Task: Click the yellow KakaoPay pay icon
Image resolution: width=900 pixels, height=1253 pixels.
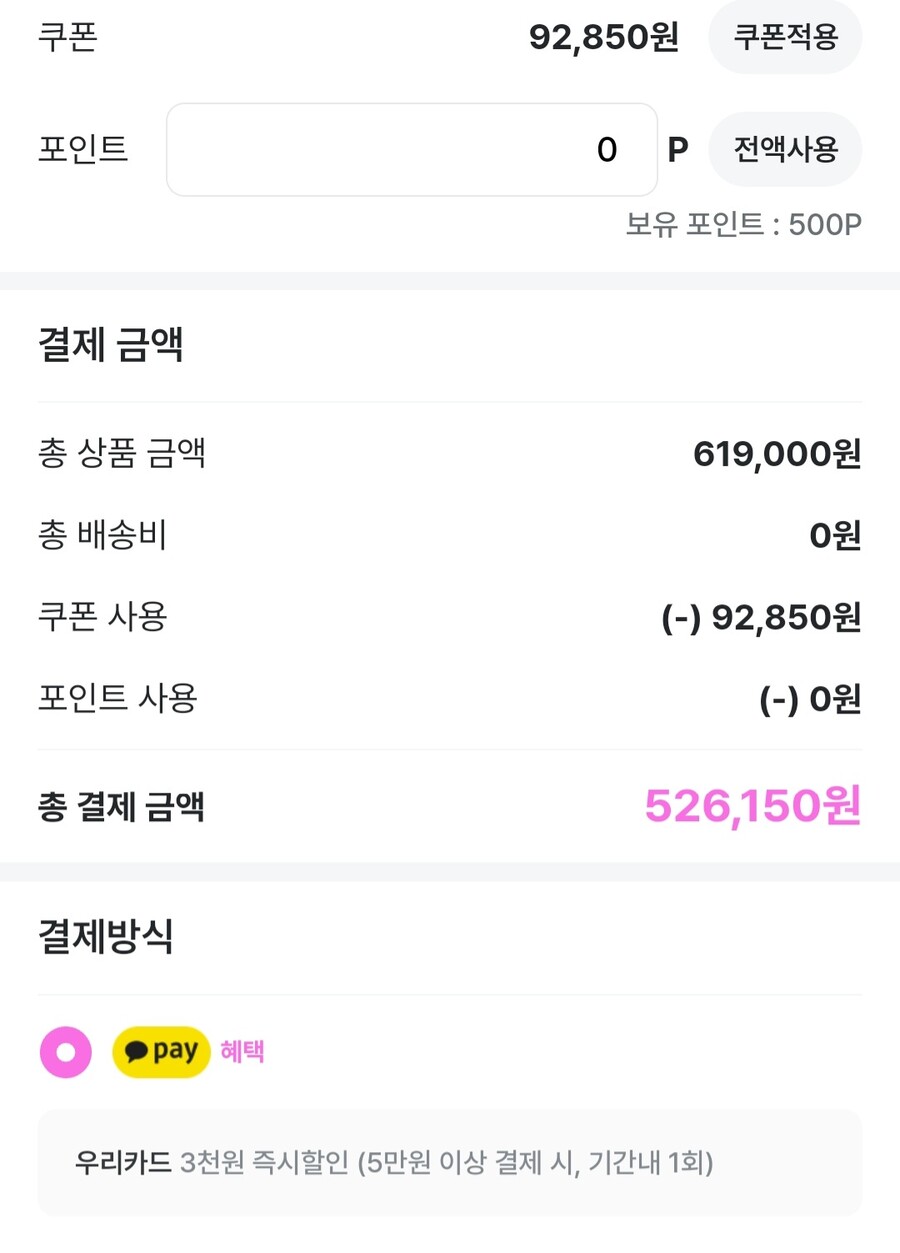Action: tap(162, 1051)
